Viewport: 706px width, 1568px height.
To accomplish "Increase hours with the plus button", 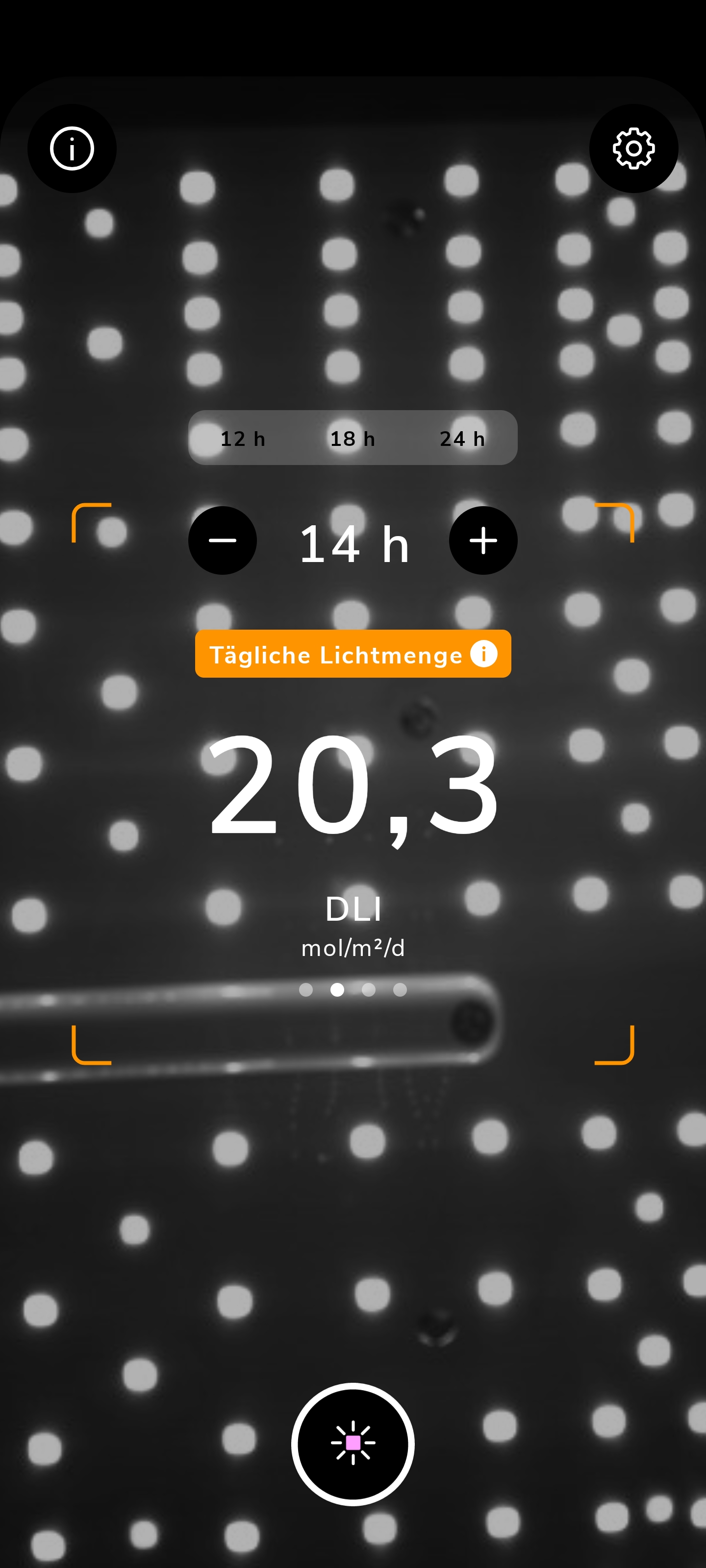I will click(x=483, y=540).
